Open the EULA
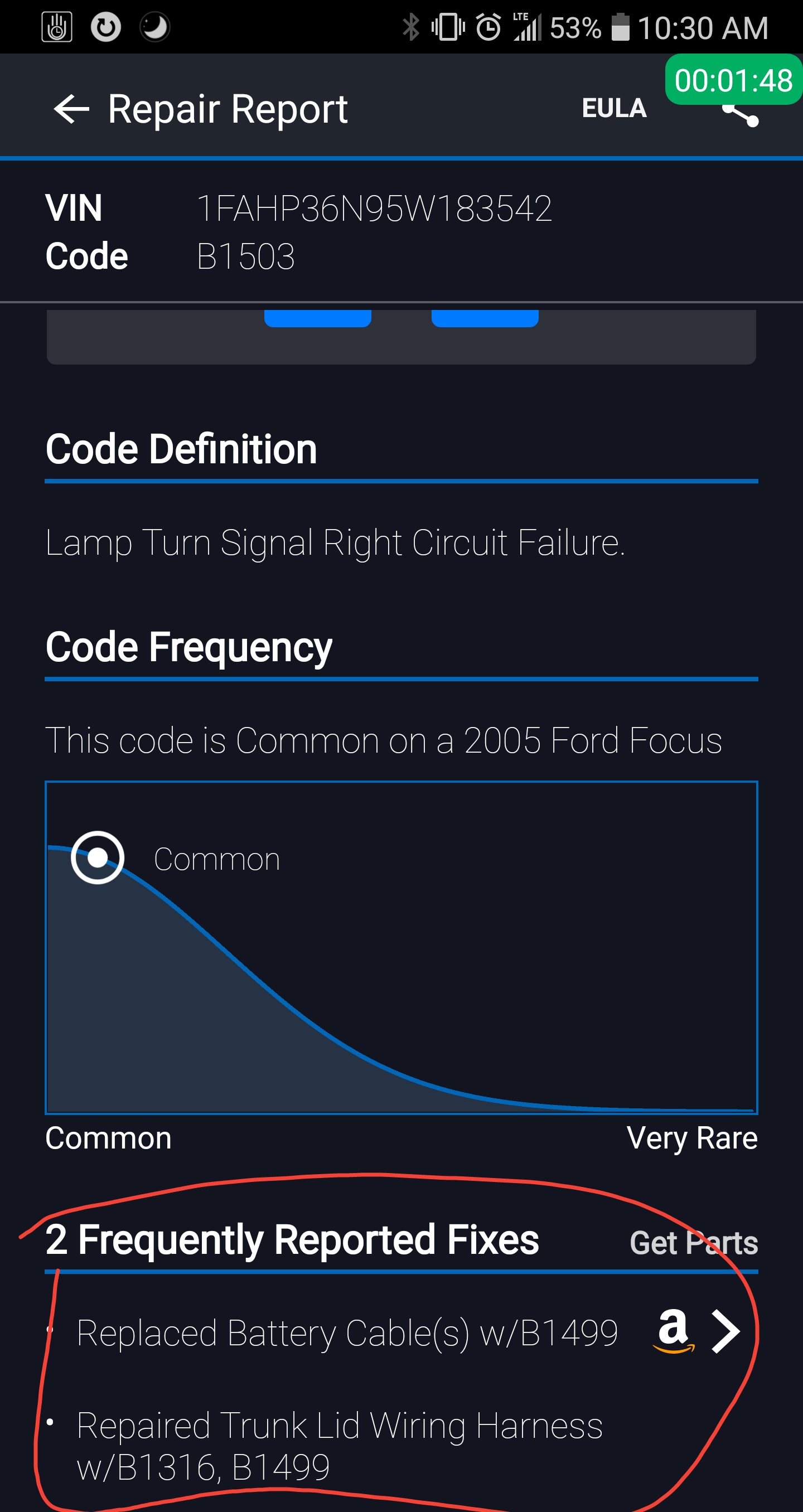 coord(613,109)
